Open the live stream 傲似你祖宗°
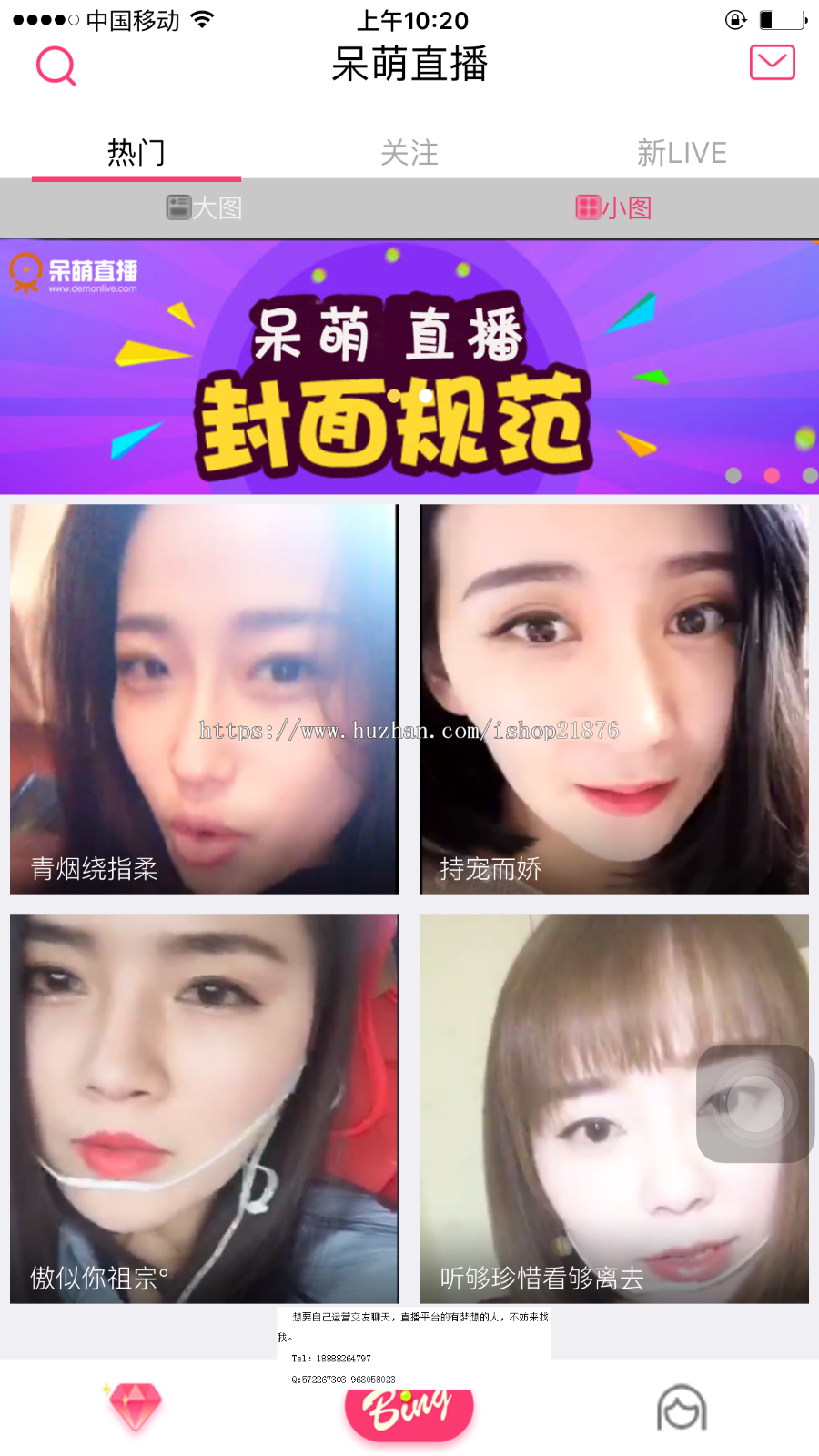Image resolution: width=819 pixels, height=1456 pixels. coord(205,1108)
